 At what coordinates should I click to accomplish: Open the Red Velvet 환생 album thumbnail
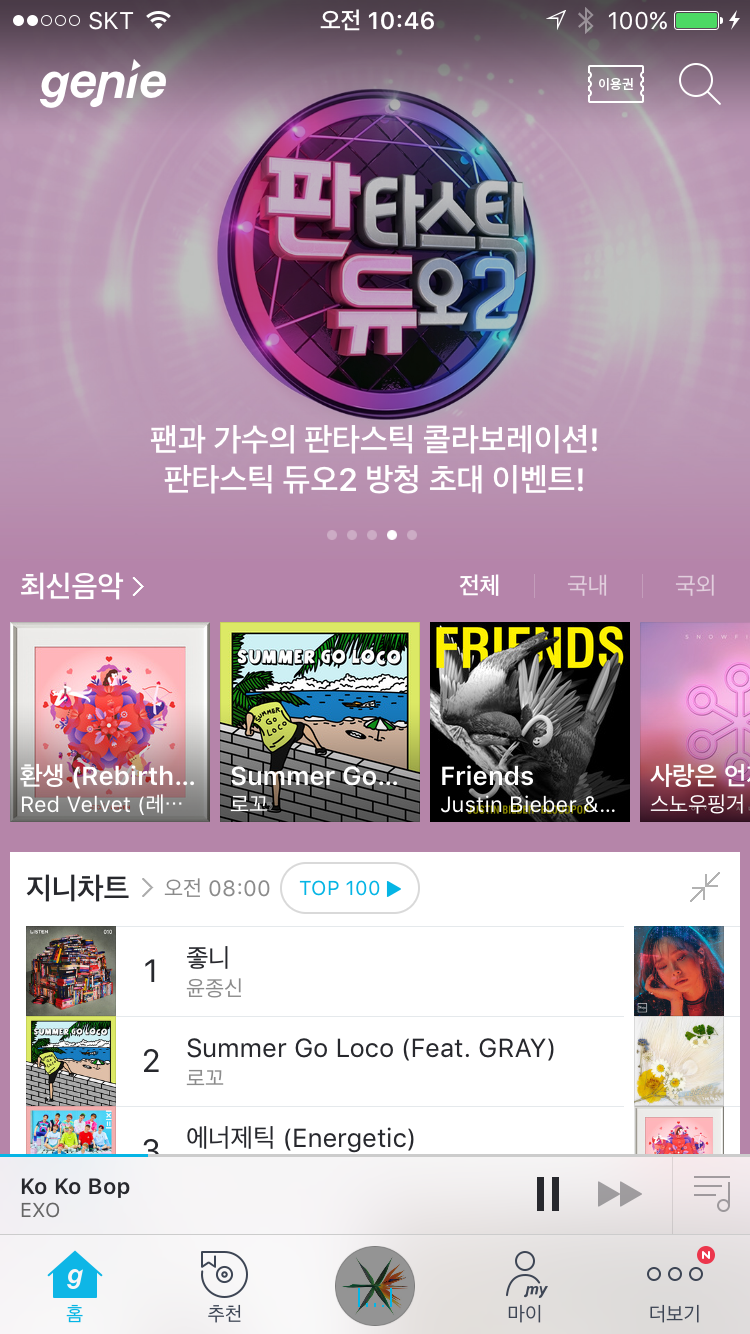[110, 722]
